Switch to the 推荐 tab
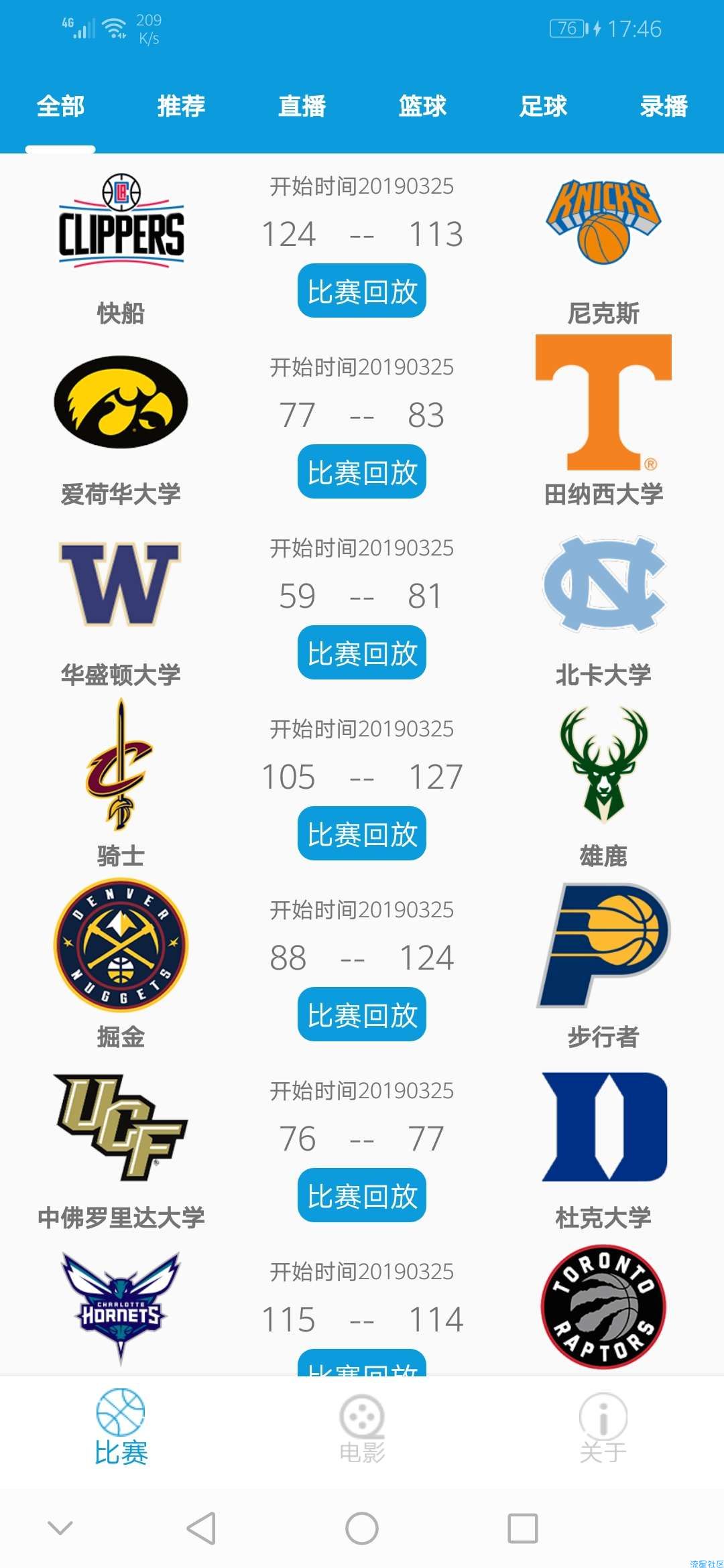Viewport: 724px width, 1568px height. tap(181, 106)
